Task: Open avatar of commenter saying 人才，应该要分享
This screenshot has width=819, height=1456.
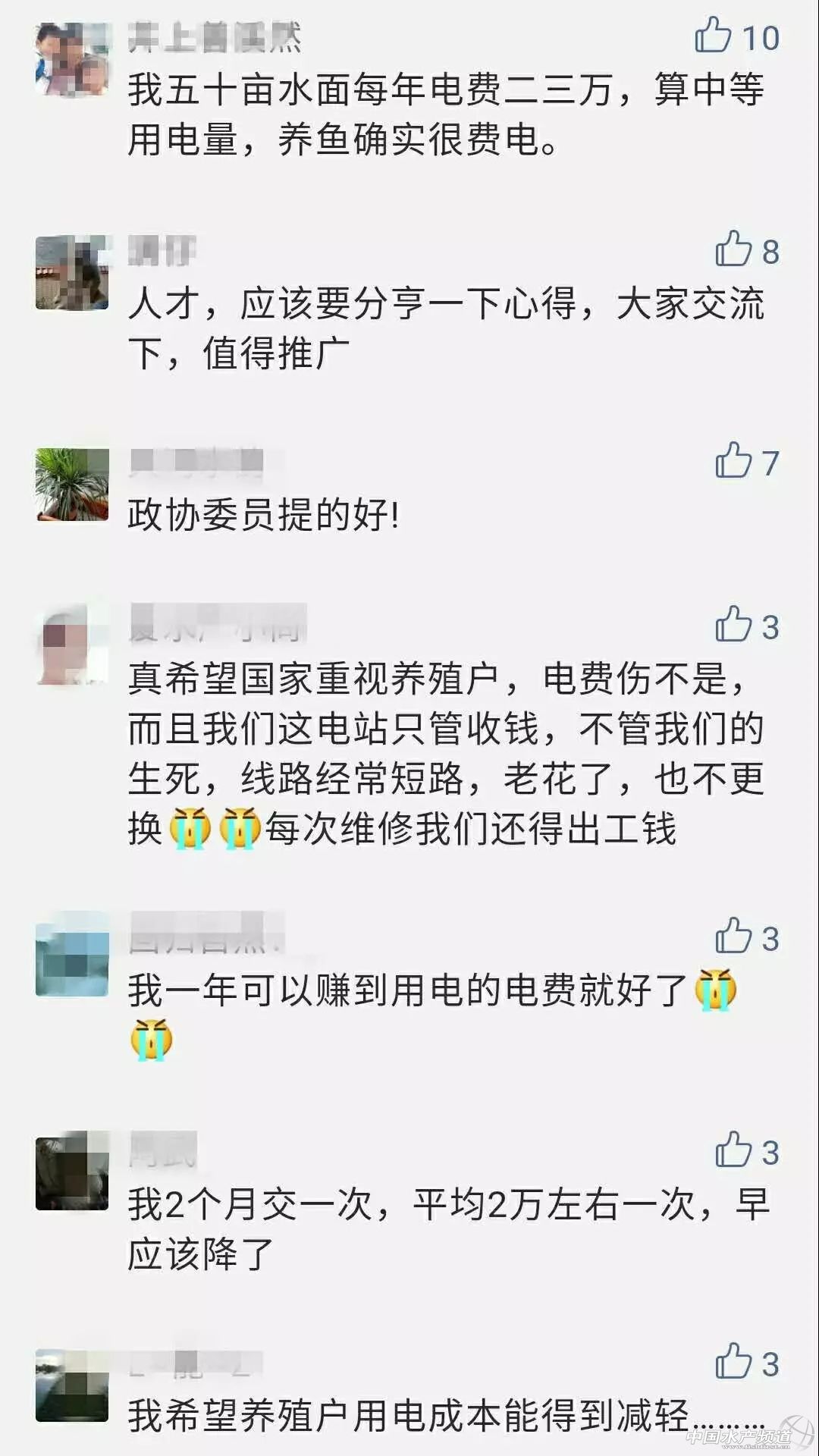Action: tap(72, 272)
